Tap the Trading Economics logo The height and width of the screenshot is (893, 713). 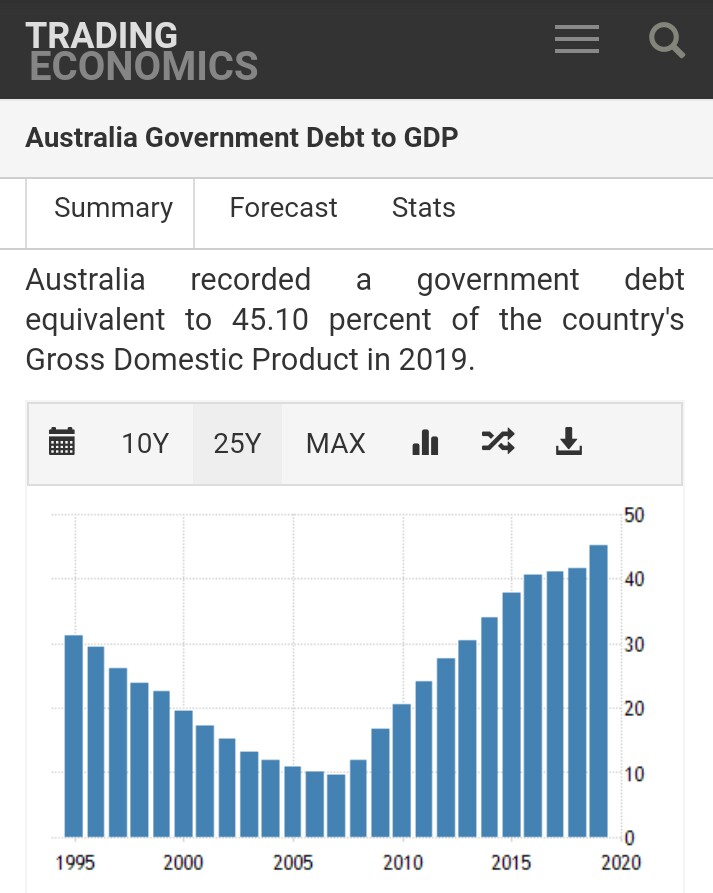point(142,50)
